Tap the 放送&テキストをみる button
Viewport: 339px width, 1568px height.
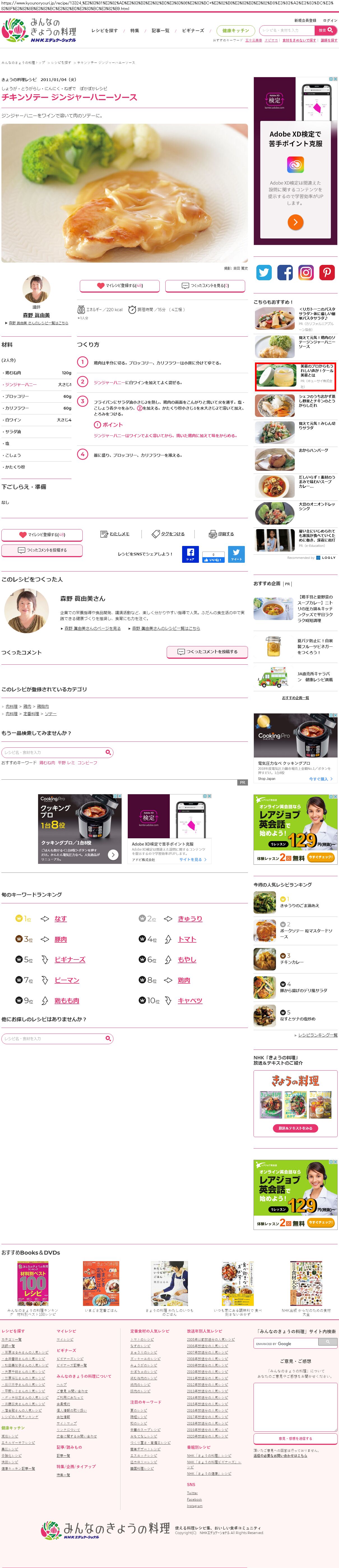click(x=295, y=1128)
